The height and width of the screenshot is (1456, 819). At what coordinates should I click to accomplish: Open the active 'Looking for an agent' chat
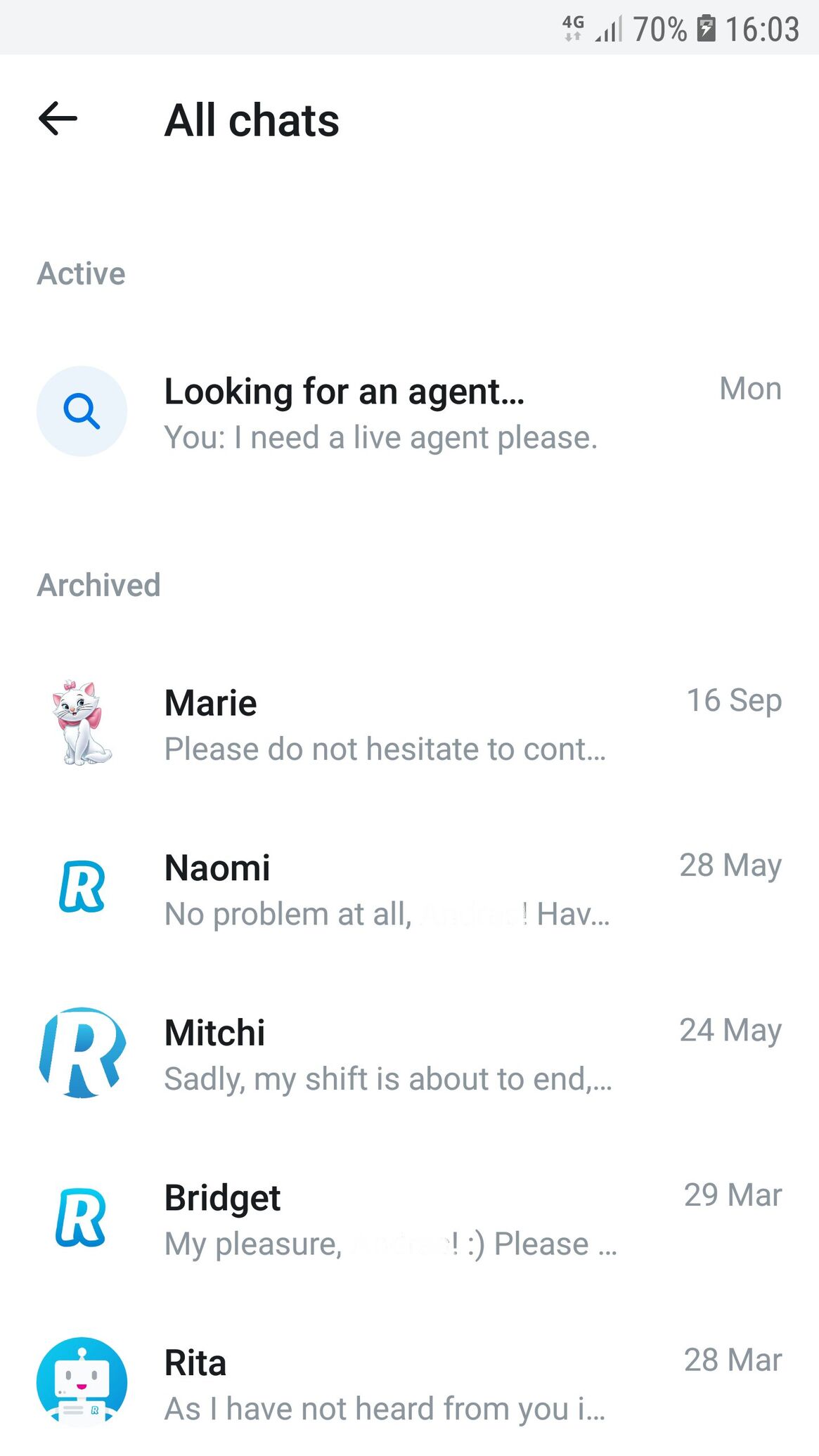click(x=409, y=412)
